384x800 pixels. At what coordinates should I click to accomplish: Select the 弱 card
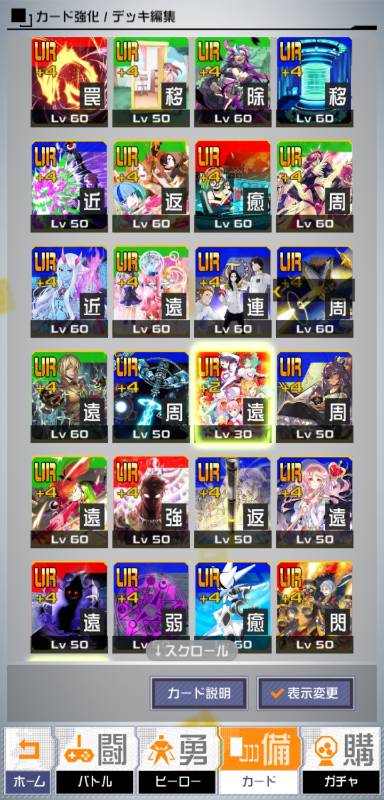pos(151,607)
